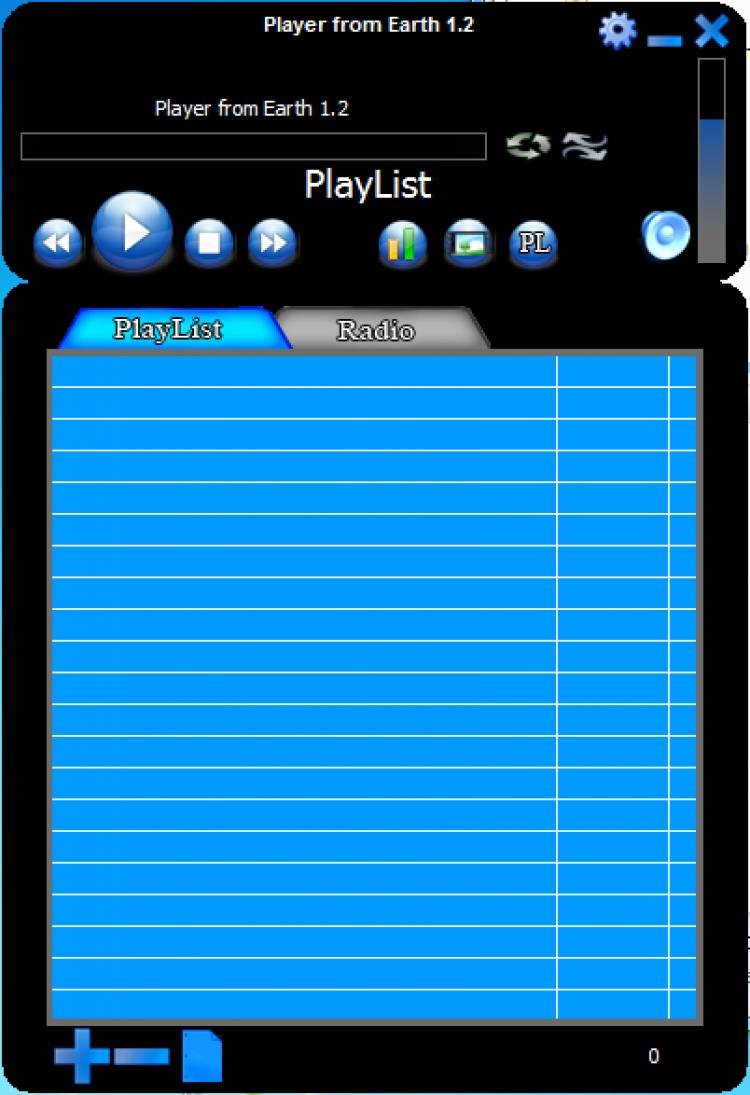Image resolution: width=750 pixels, height=1095 pixels.
Task: Open the playlist file icon
Action: 202,1056
